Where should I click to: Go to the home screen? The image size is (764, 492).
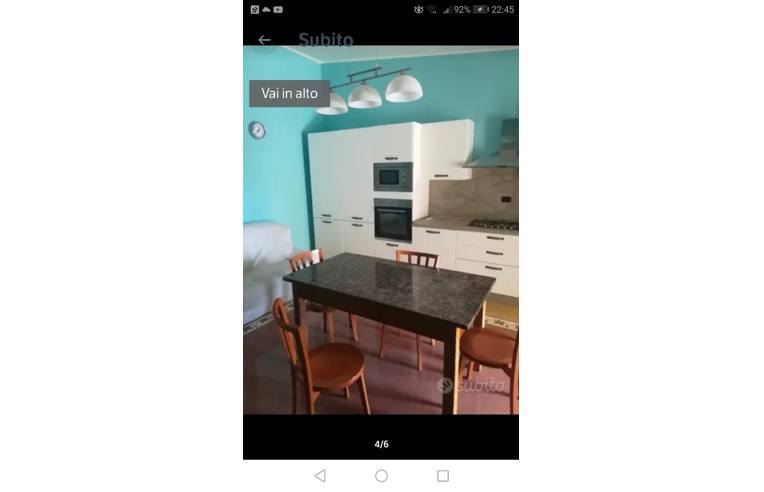tap(381, 476)
